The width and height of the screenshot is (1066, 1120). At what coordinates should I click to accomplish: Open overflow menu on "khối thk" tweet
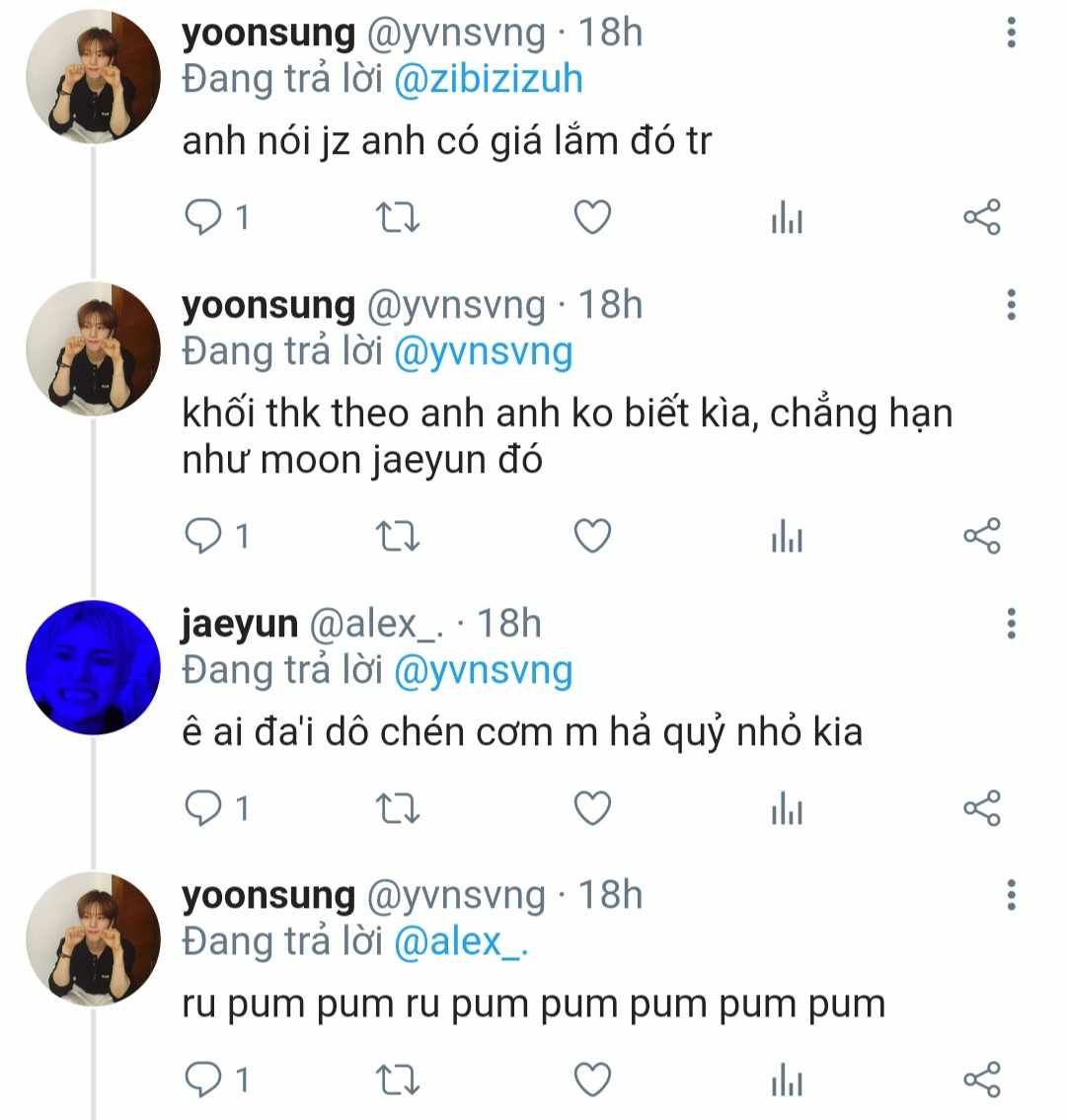point(1011,305)
